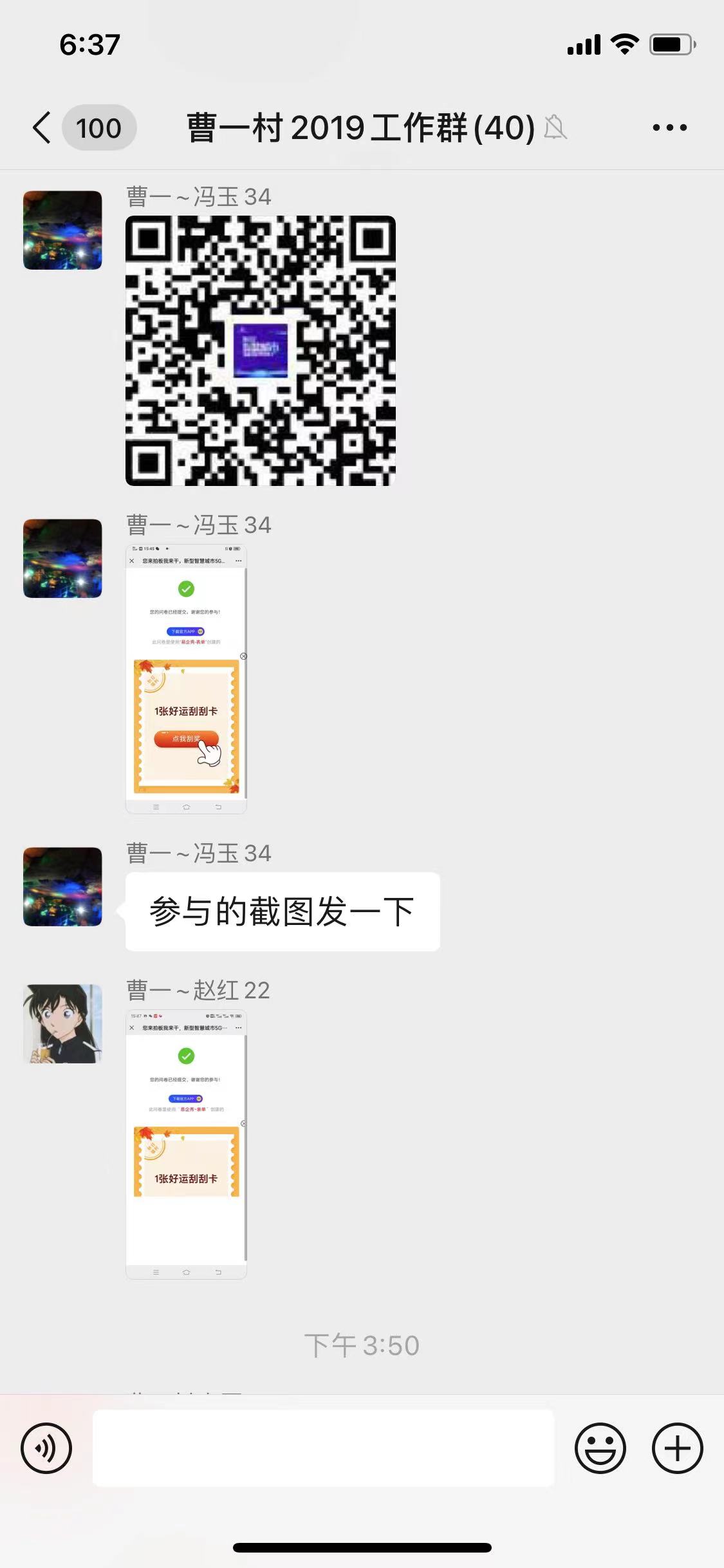Switch to voice message input
724x1568 pixels.
point(46,1448)
